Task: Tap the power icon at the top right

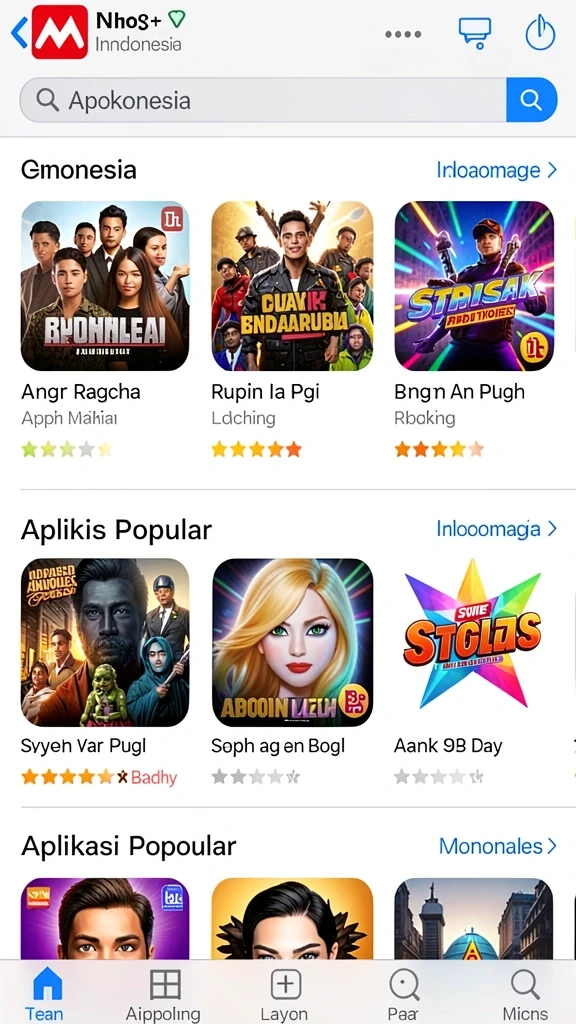Action: point(540,33)
